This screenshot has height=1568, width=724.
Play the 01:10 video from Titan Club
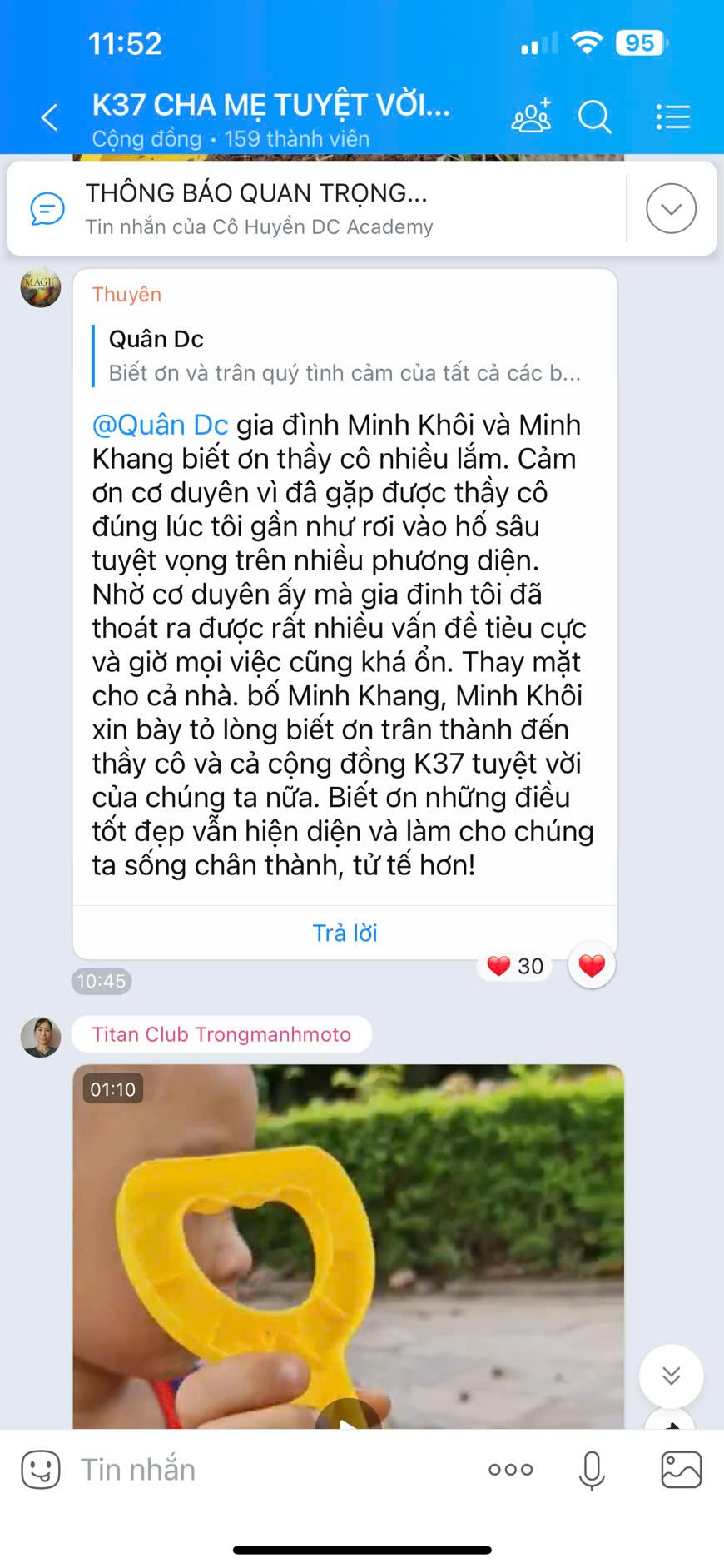pyautogui.click(x=348, y=1249)
